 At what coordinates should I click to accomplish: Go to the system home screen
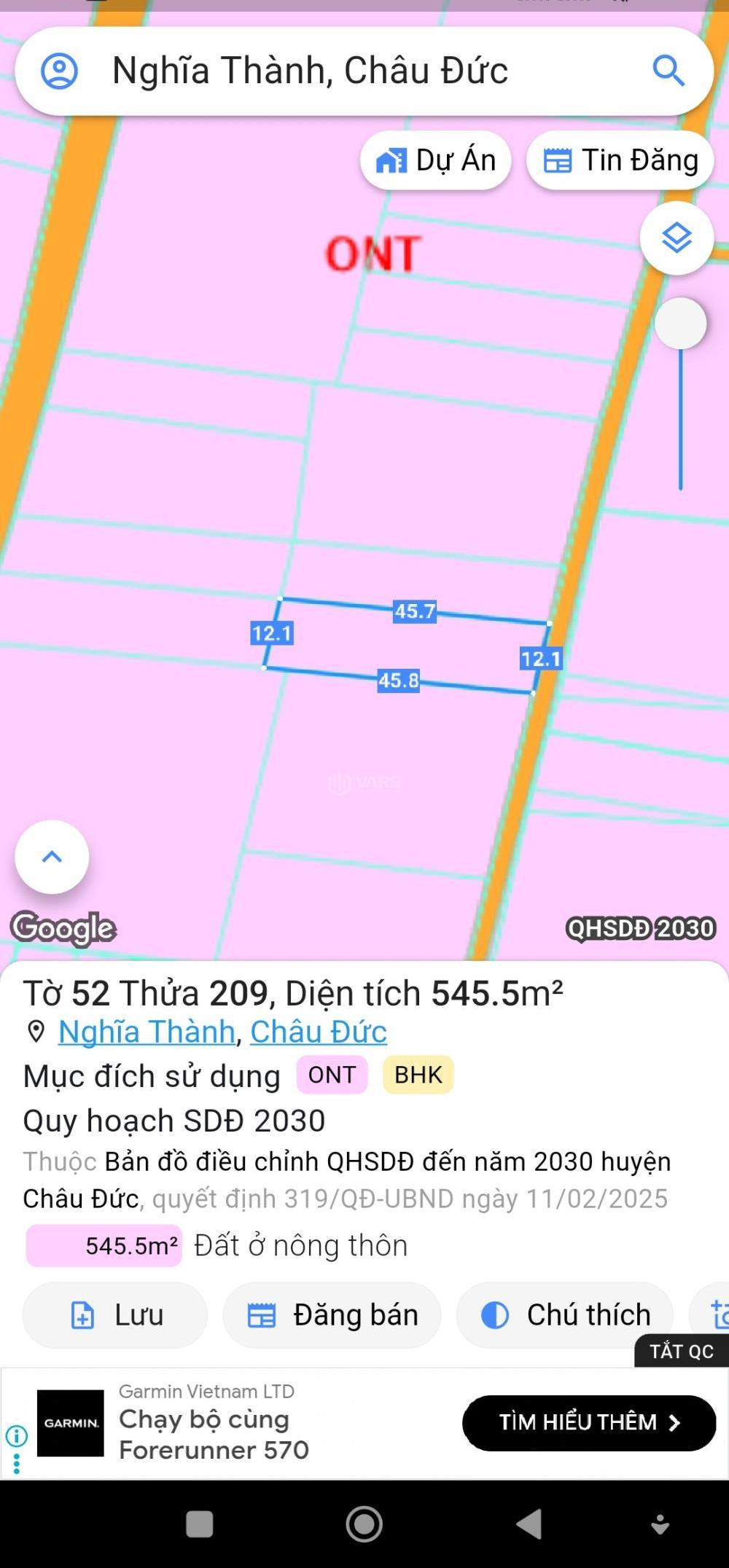[x=364, y=1524]
